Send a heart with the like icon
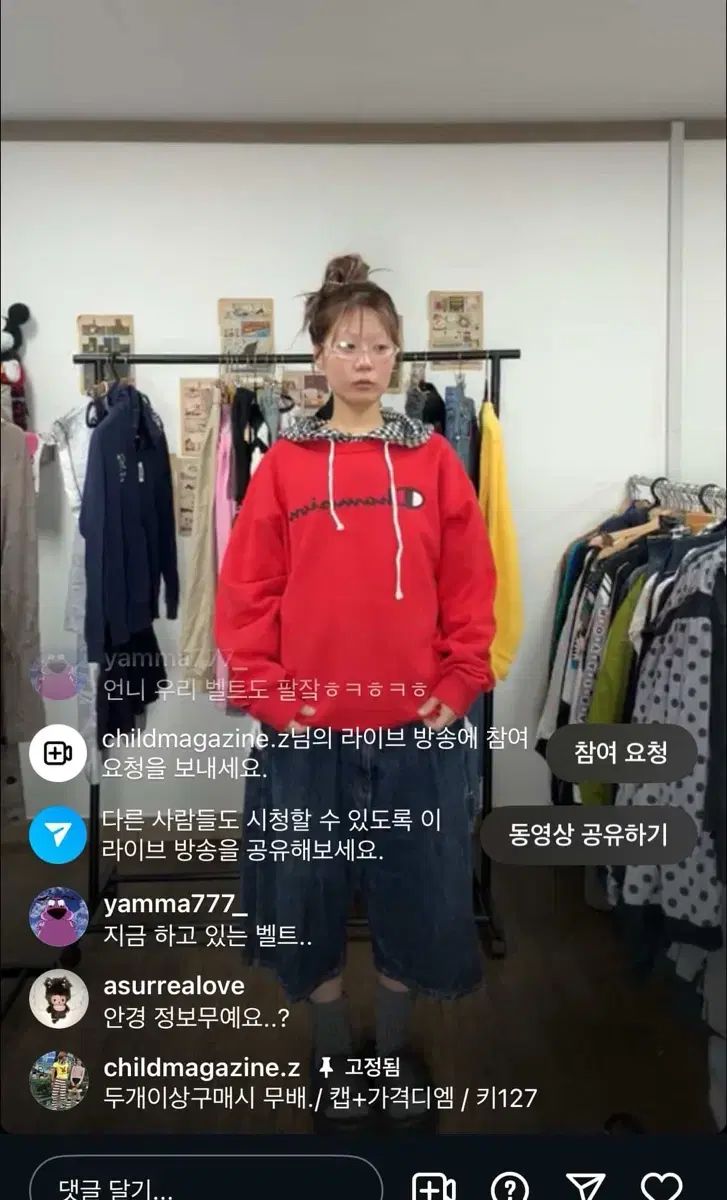This screenshot has height=1200, width=727. pos(661,1187)
